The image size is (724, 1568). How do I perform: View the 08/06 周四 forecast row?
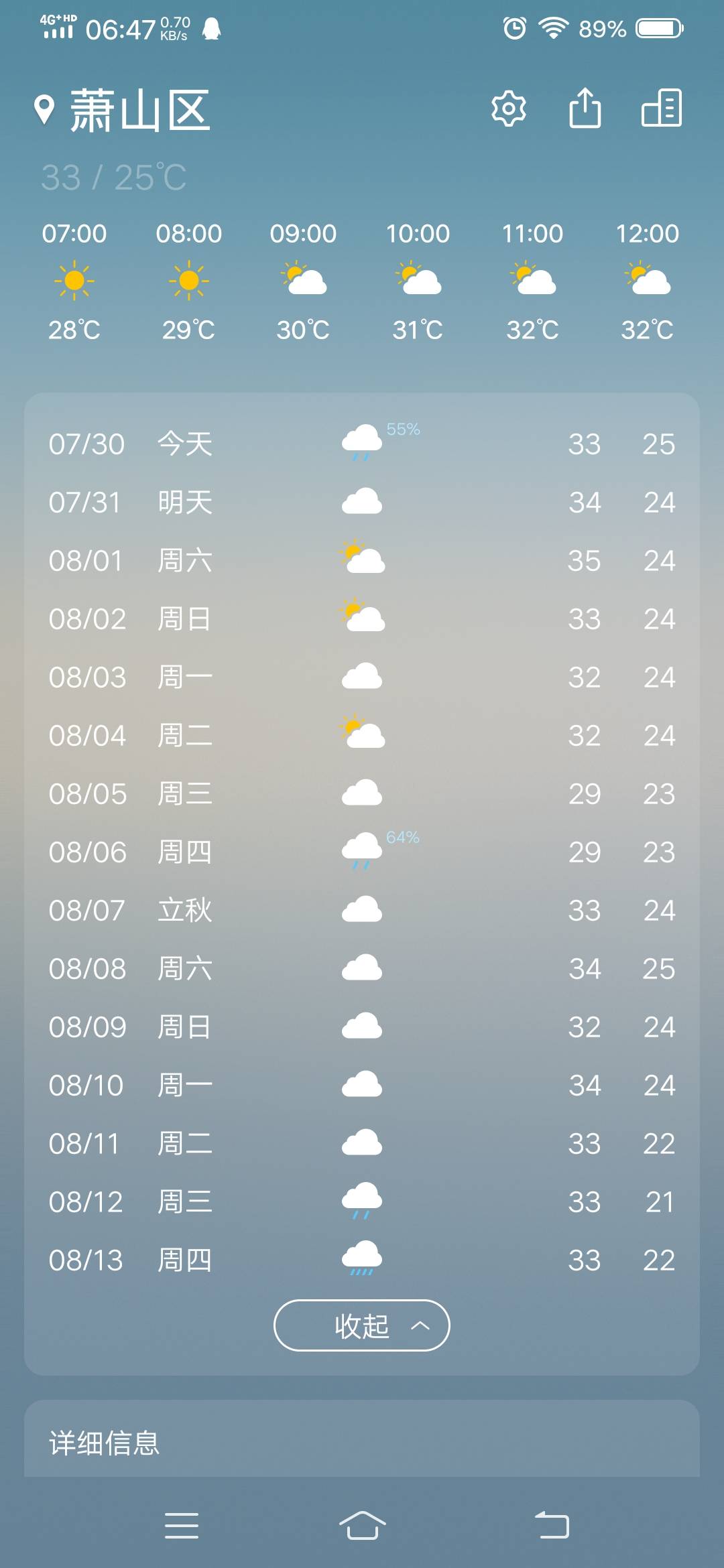362,852
